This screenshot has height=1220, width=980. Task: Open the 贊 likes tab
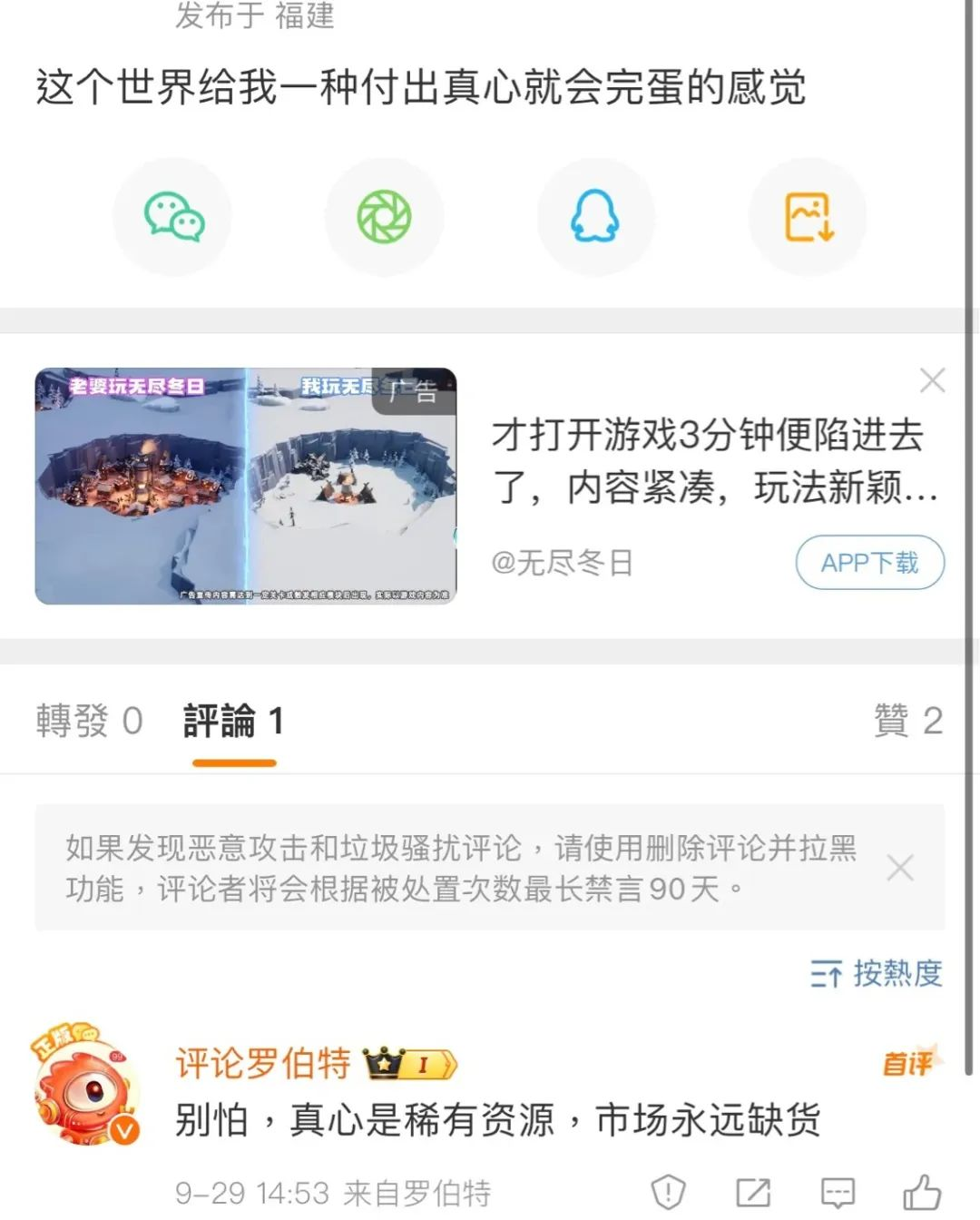[907, 722]
